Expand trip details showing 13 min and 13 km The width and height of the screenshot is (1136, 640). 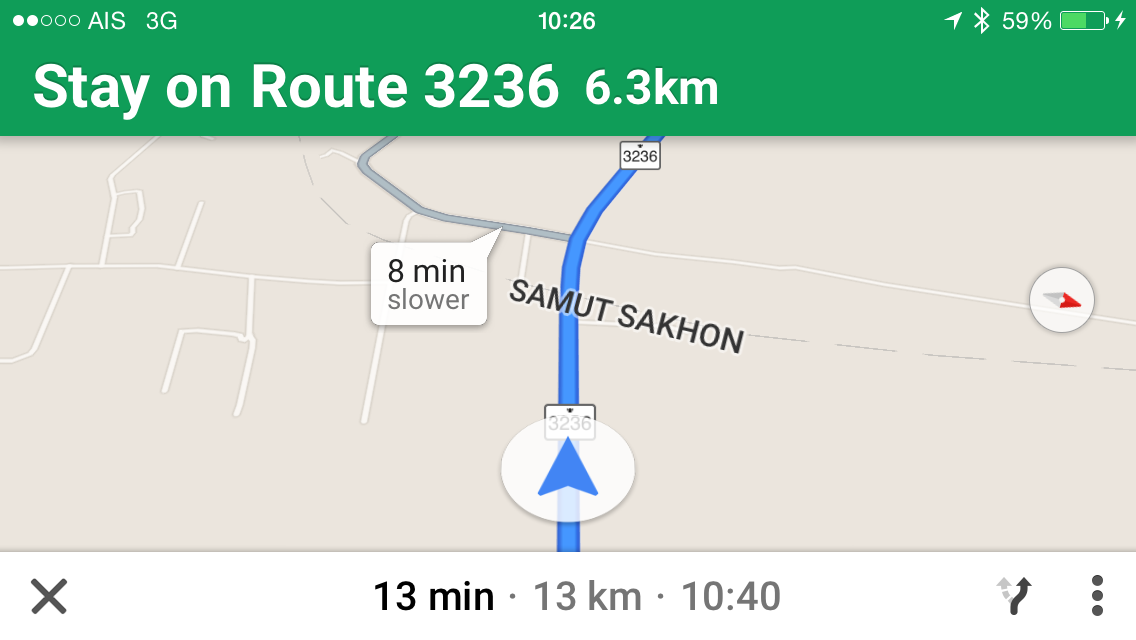tap(576, 597)
